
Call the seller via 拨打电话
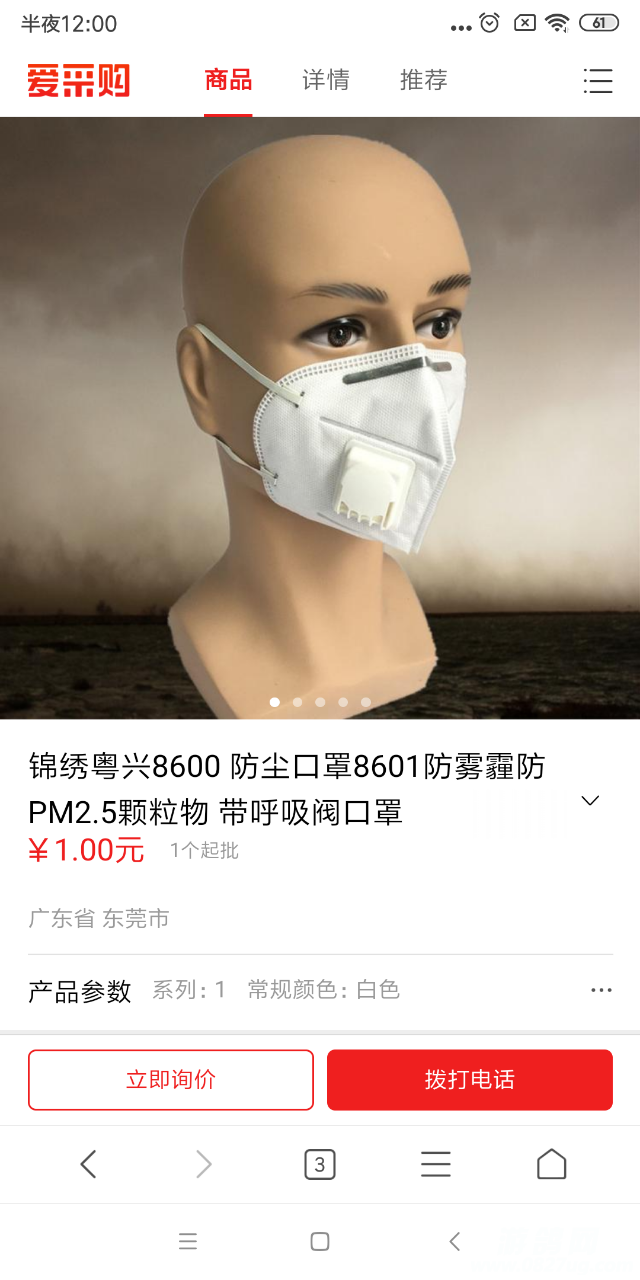[469, 1080]
